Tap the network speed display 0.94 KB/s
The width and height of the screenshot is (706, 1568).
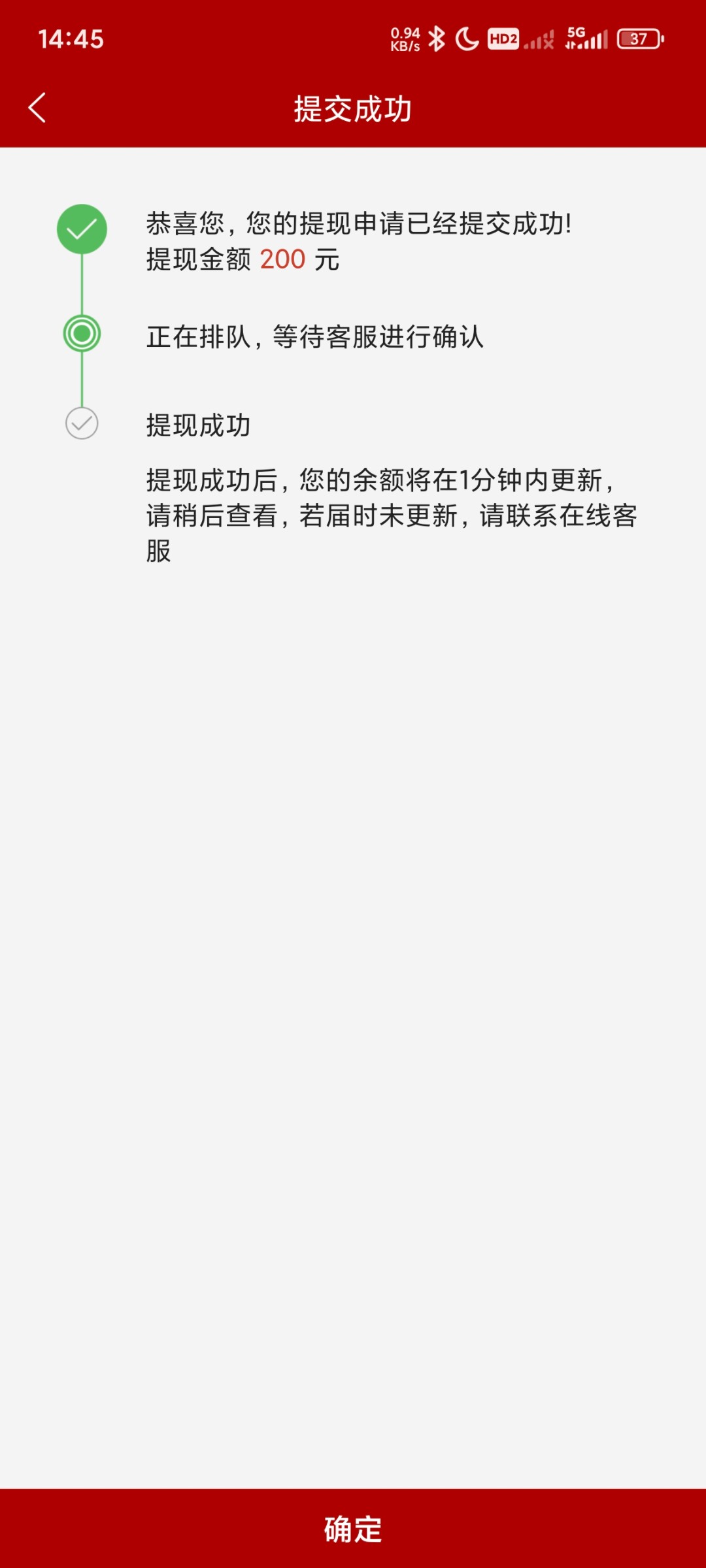405,37
